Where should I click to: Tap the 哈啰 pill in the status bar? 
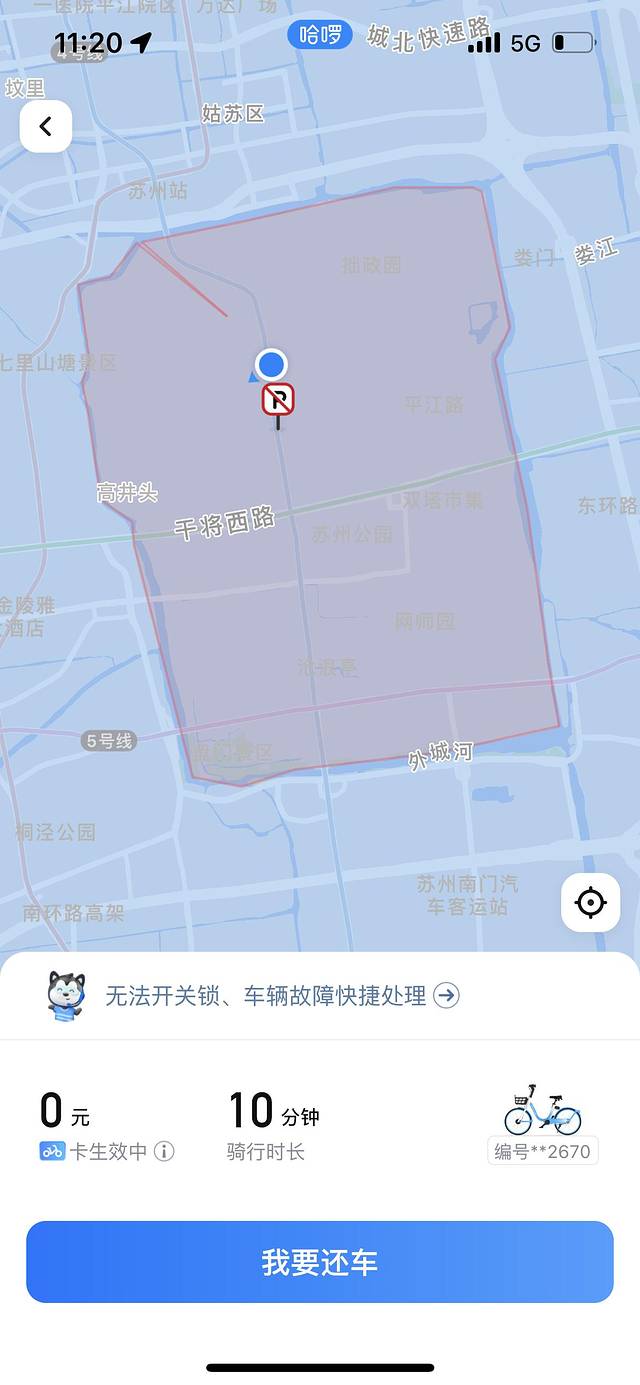[320, 36]
